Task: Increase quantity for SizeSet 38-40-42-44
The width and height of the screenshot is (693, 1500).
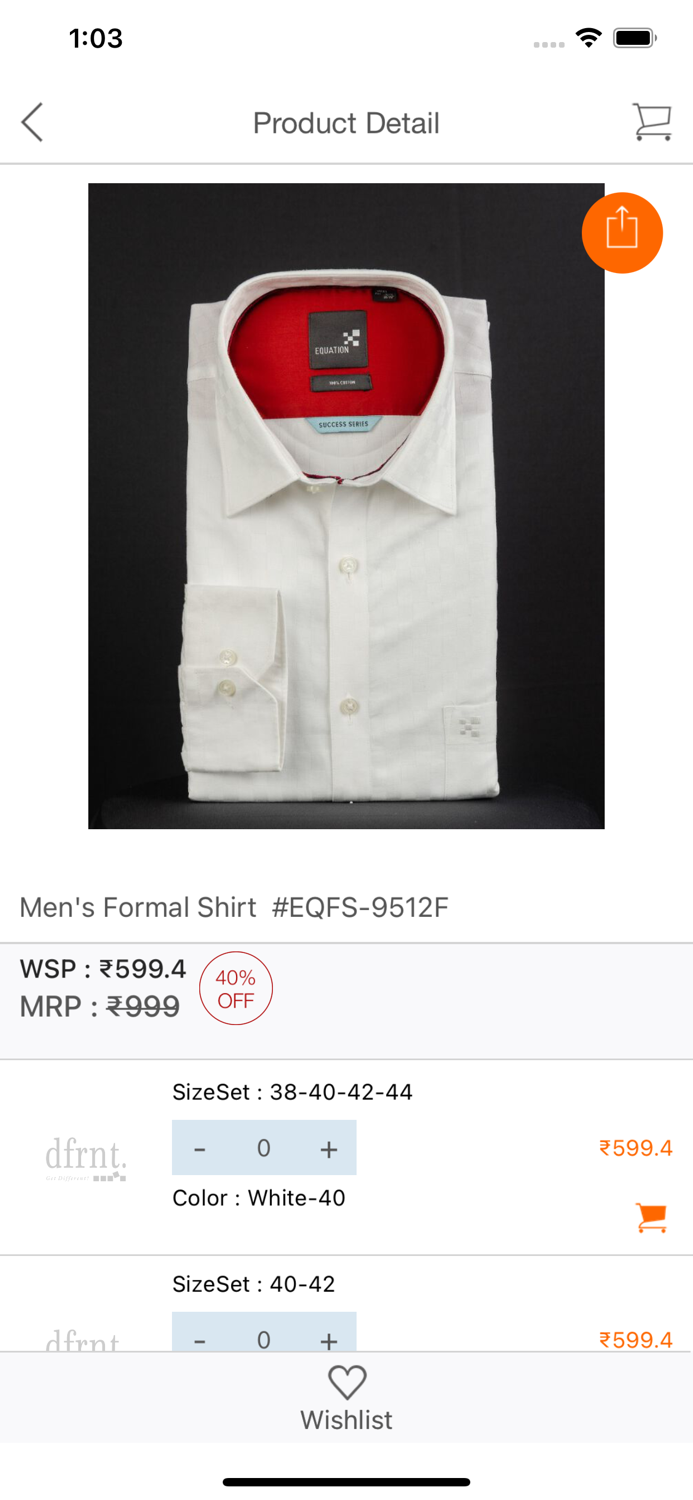Action: point(328,1149)
